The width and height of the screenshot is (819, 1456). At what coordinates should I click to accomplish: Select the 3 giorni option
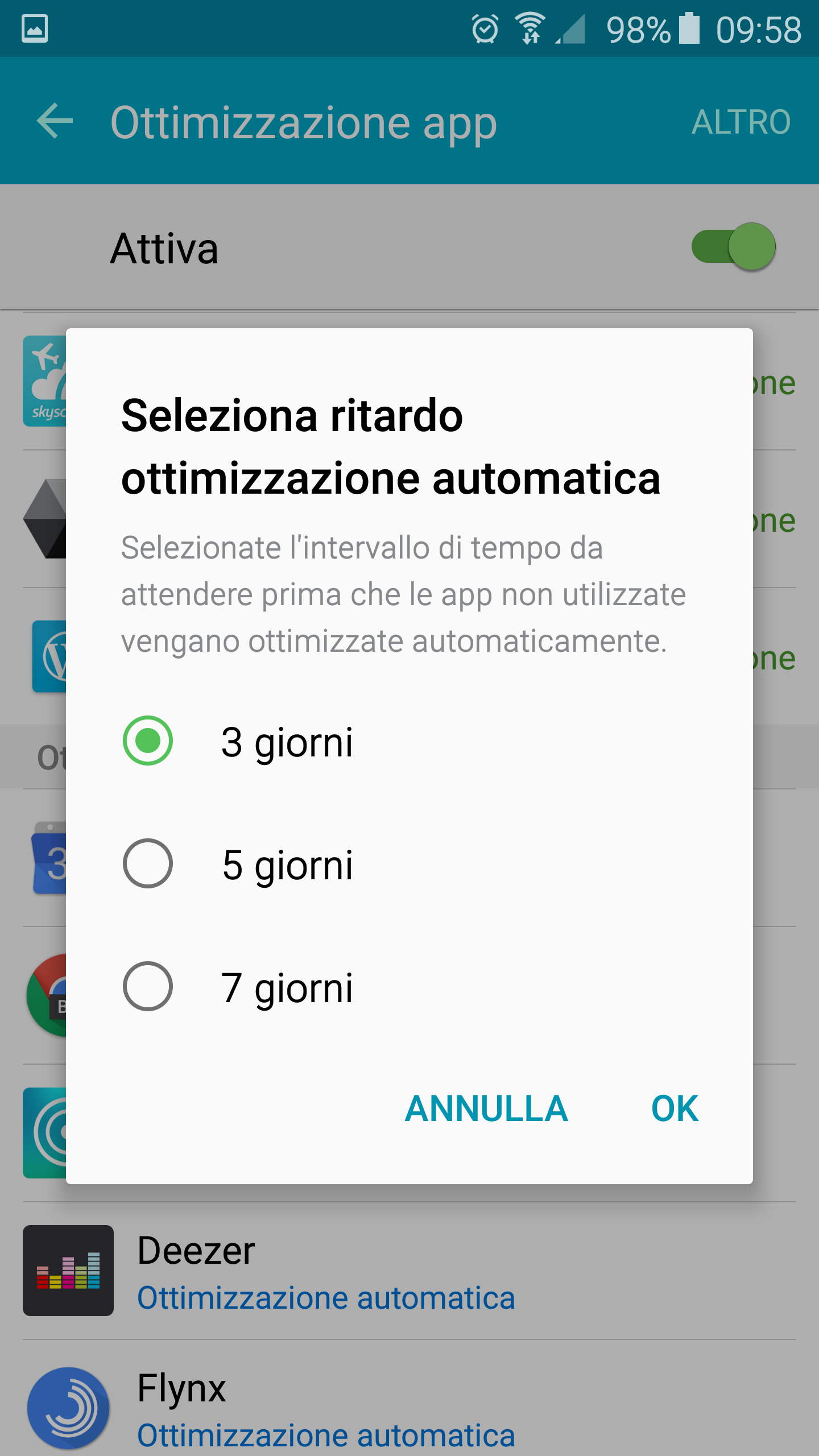point(409,741)
